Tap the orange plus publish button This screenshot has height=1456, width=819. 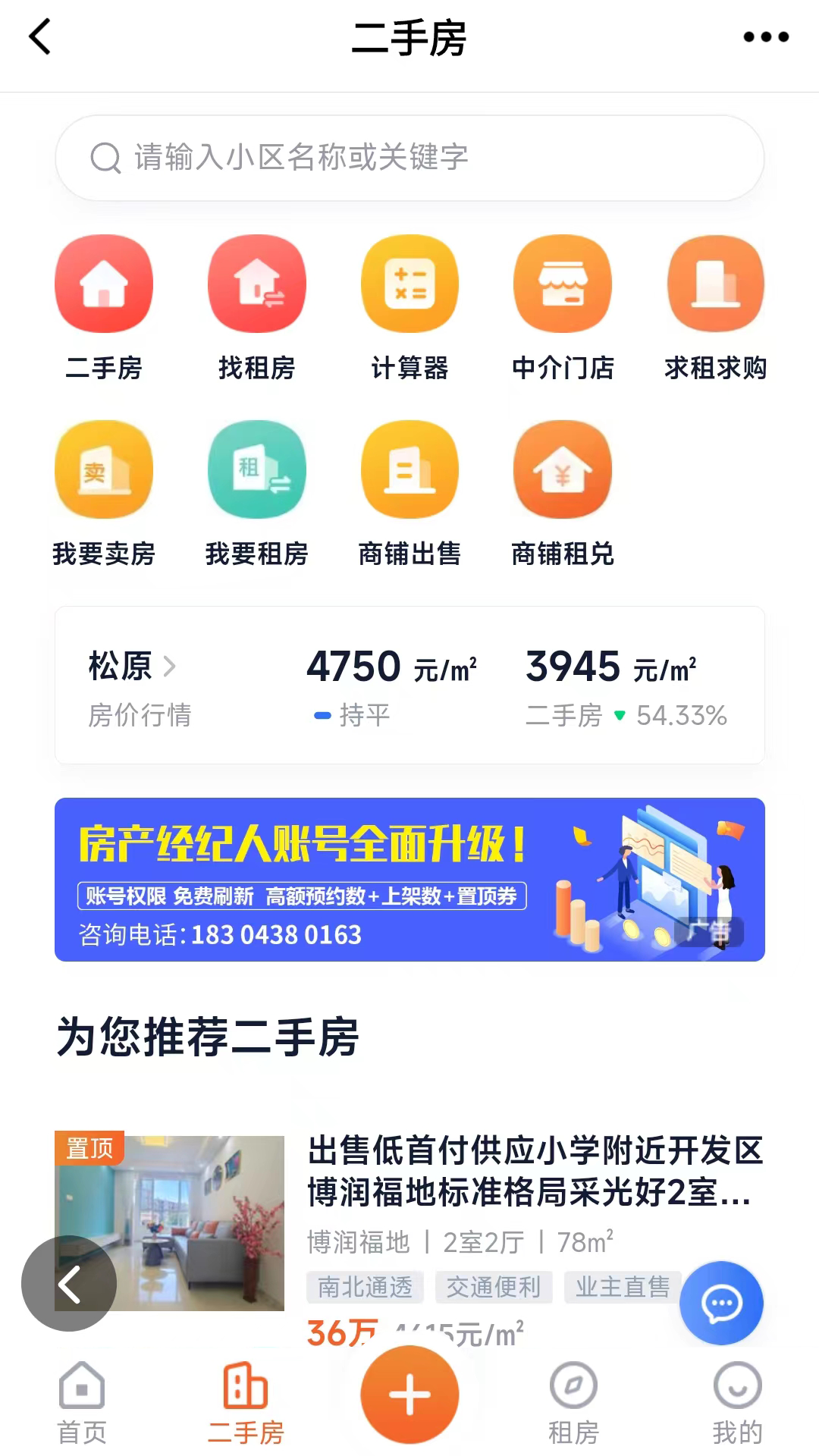409,1394
